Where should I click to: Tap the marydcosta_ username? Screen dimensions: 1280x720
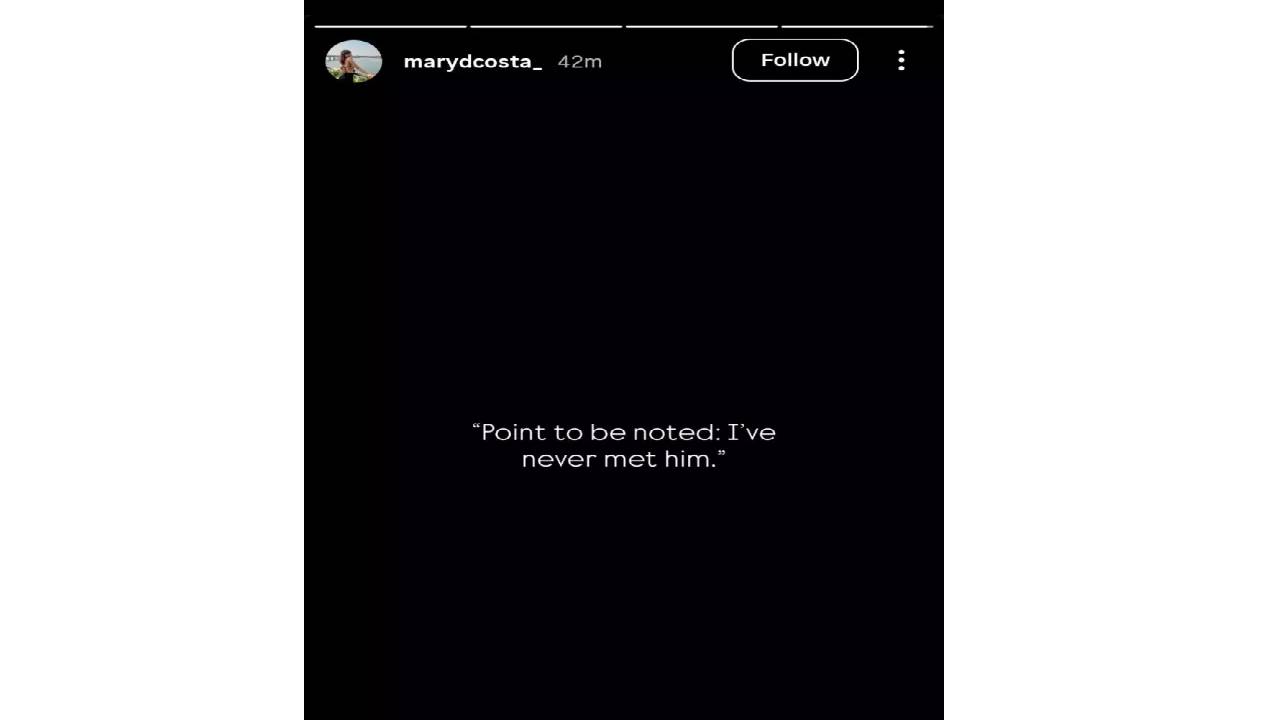(472, 62)
